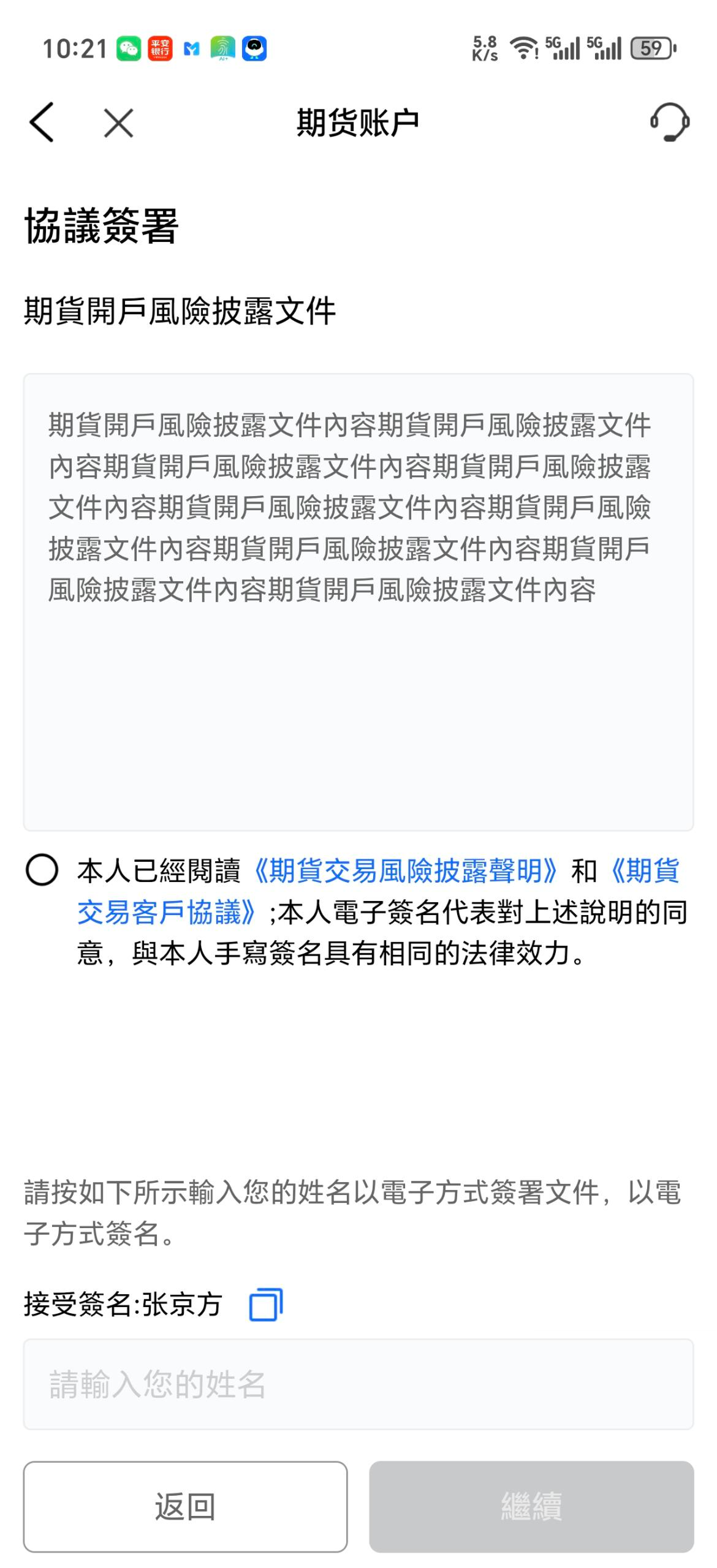Screen dimensions: 717x1568
Task: Tap the 返回 button
Action: coord(185,1507)
